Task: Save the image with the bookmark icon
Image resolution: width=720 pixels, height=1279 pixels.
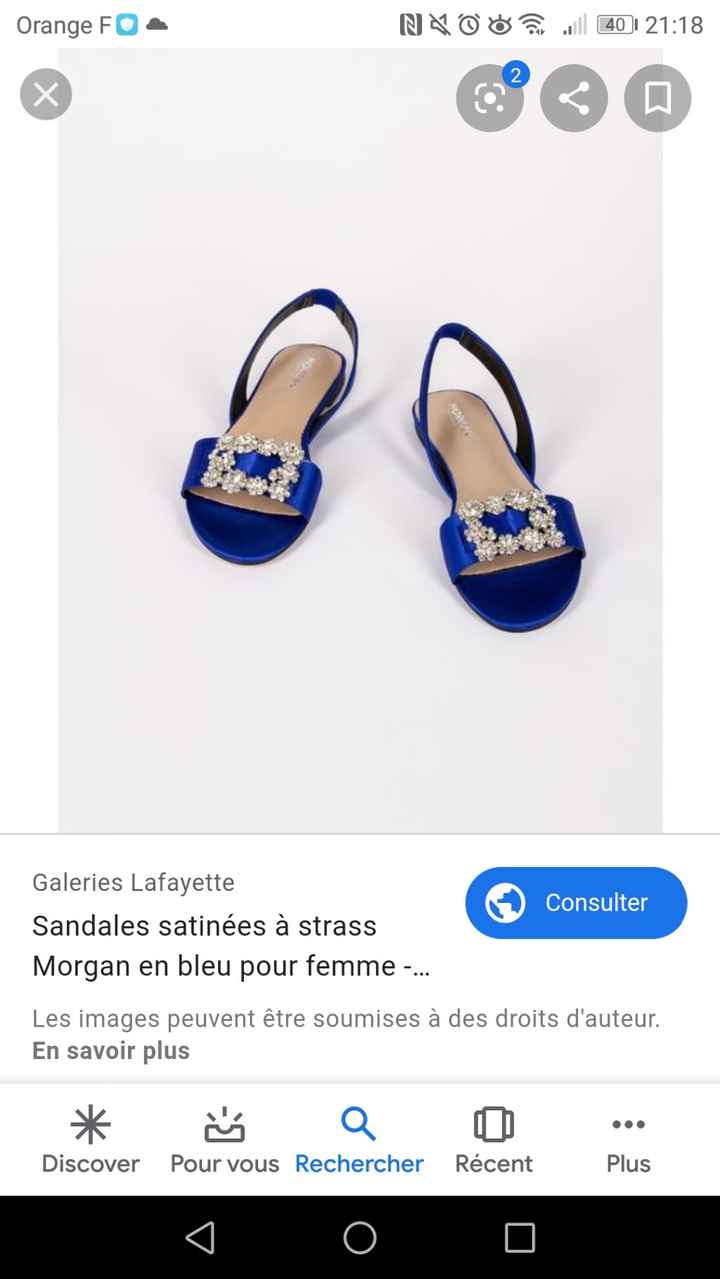Action: pyautogui.click(x=657, y=97)
